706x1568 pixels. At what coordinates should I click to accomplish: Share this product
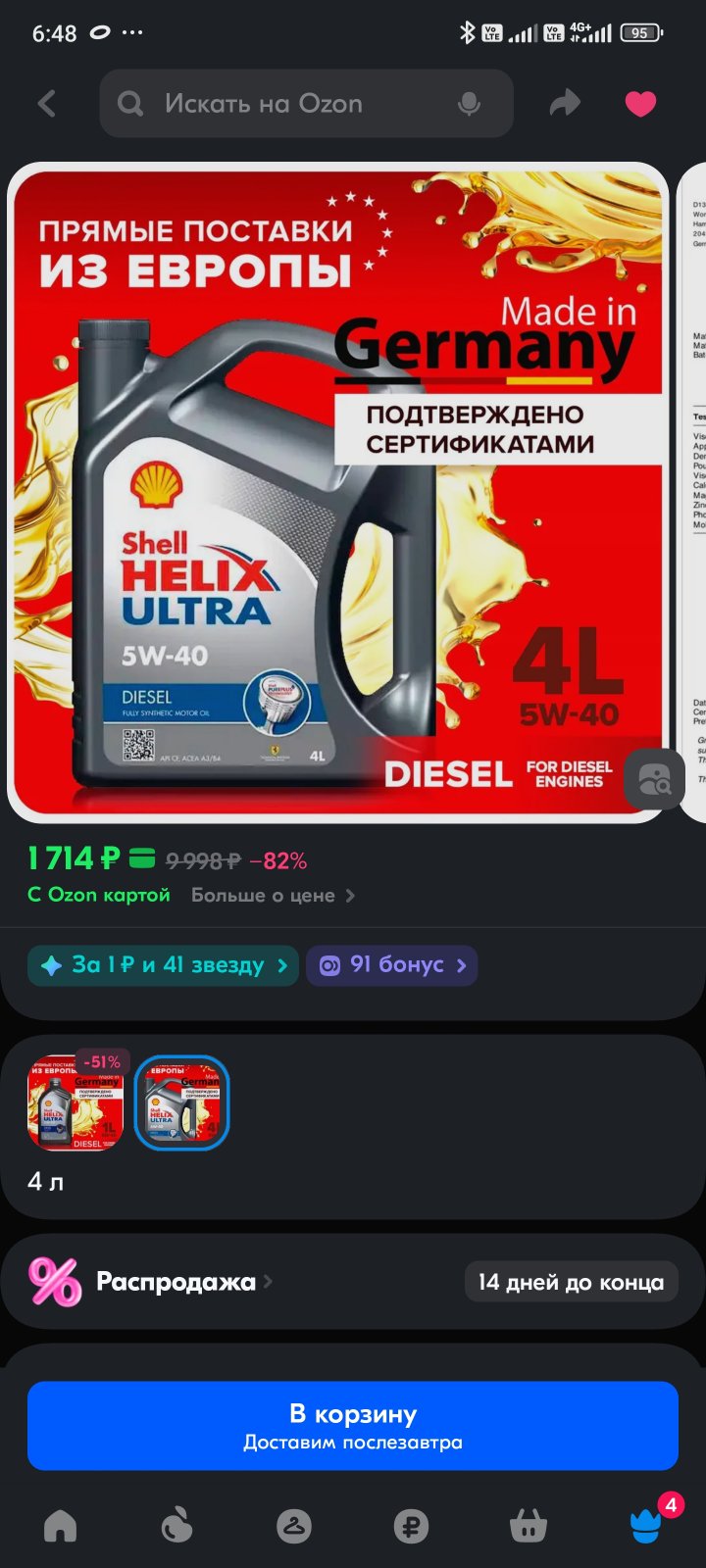click(x=565, y=103)
